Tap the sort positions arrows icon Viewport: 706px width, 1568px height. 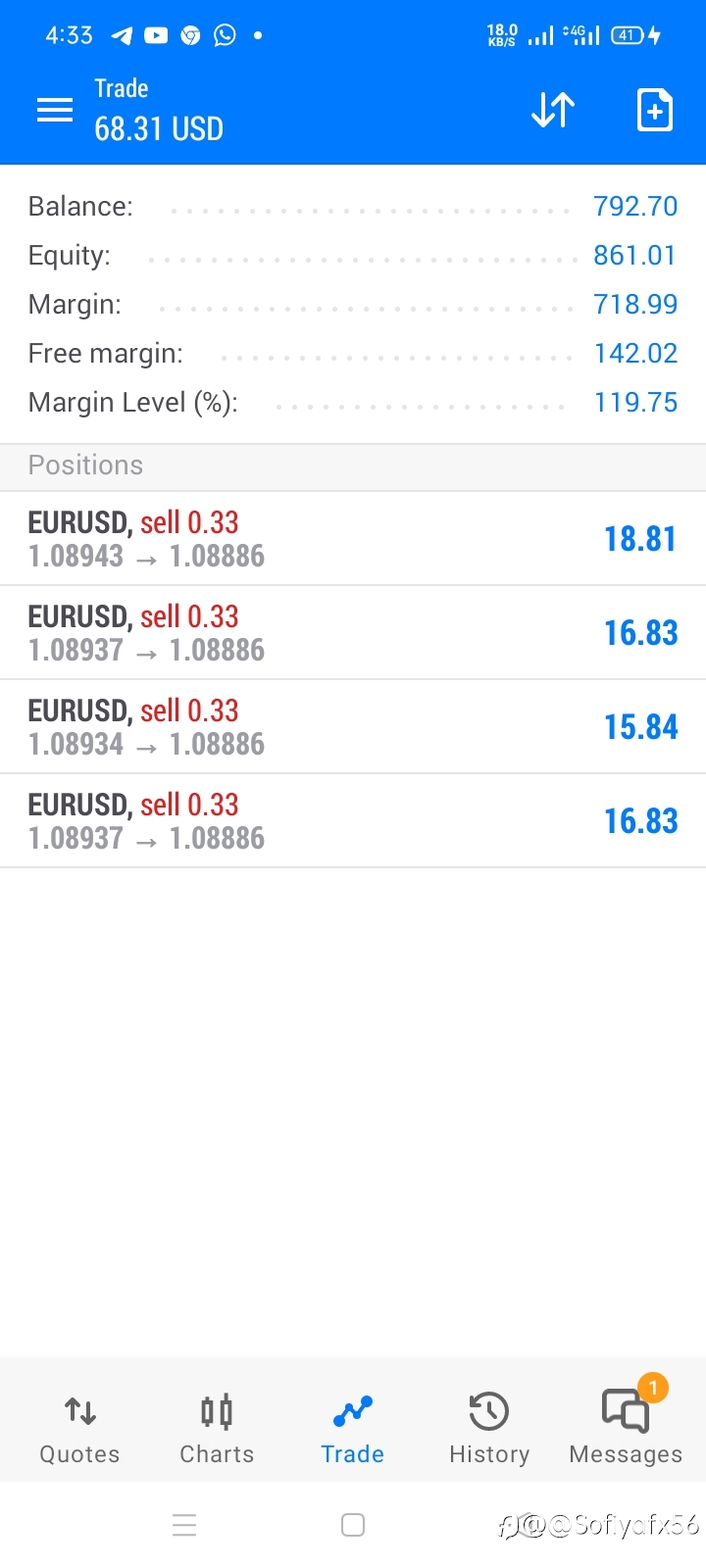(553, 110)
